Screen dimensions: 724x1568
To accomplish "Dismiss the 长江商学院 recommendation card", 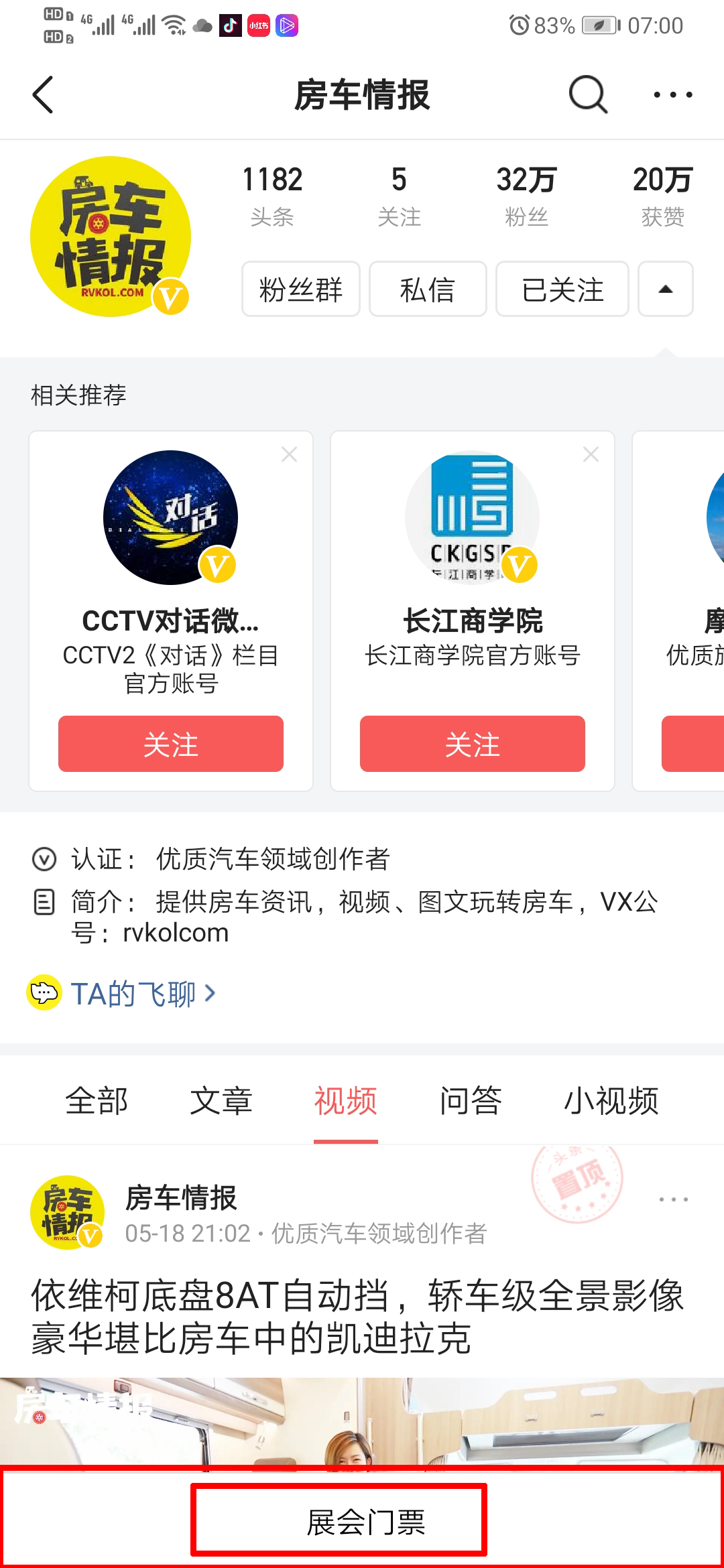I will click(x=591, y=454).
